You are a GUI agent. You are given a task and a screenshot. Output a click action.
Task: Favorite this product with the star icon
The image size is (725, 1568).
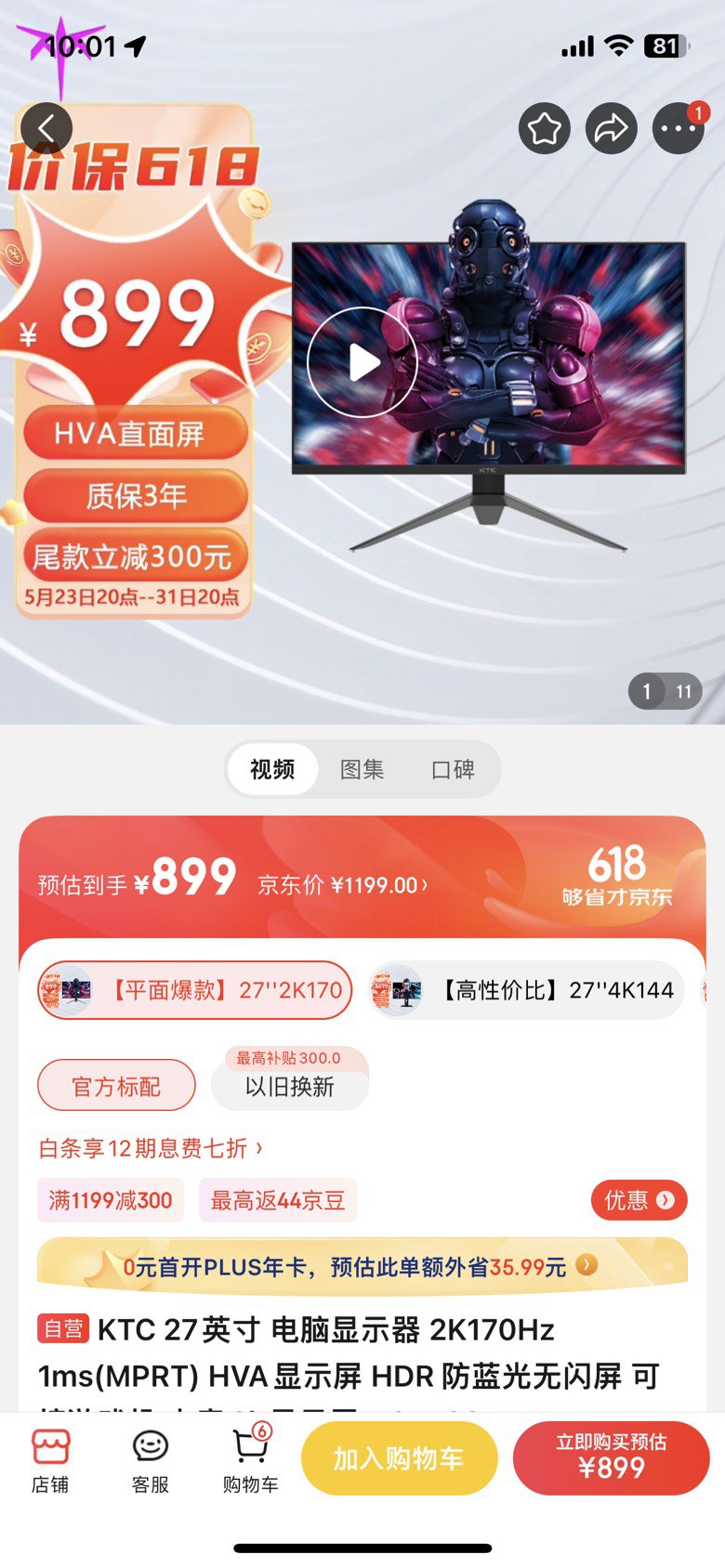pos(545,128)
